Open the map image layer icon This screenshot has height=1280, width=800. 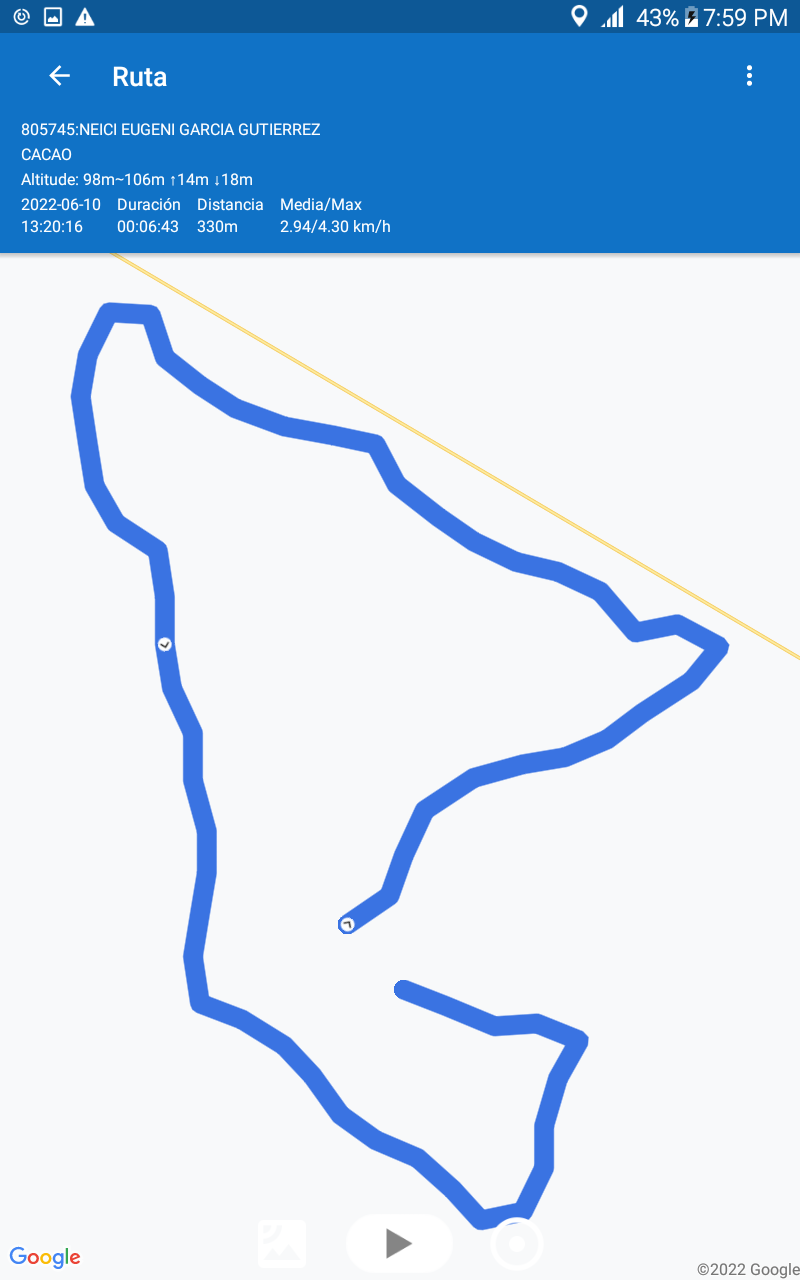pos(282,1243)
